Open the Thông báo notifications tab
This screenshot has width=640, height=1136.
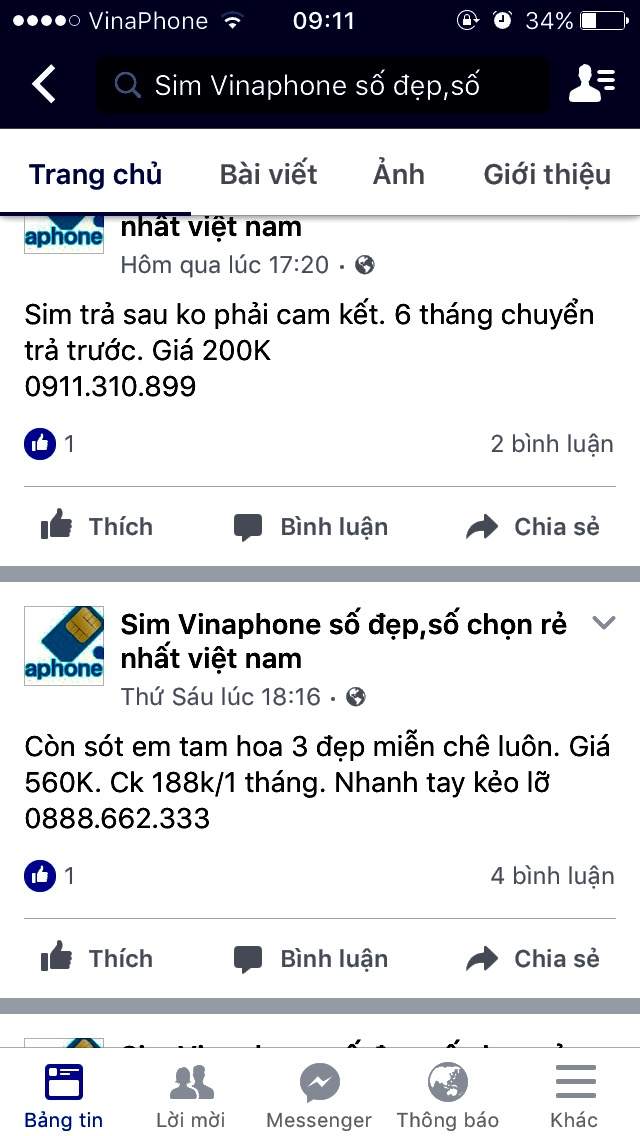coord(448,1095)
